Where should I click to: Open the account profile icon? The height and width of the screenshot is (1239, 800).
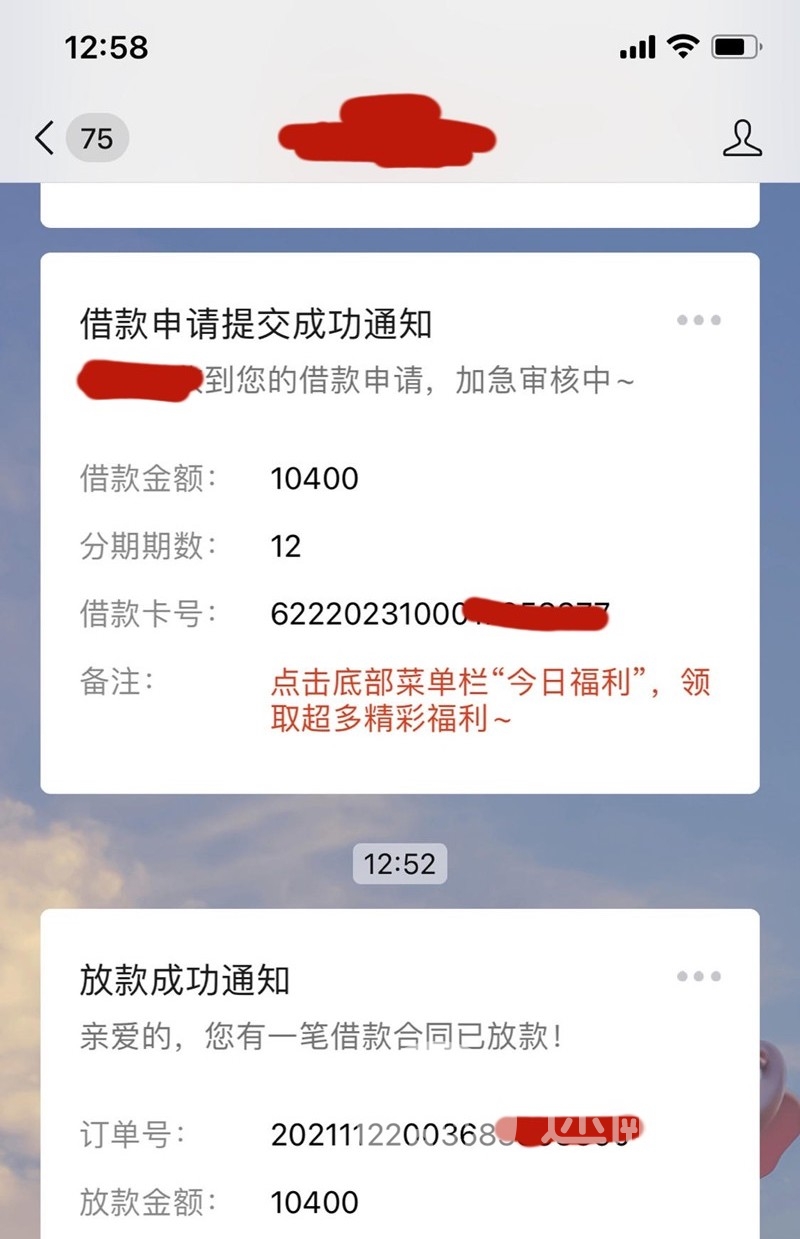(742, 138)
